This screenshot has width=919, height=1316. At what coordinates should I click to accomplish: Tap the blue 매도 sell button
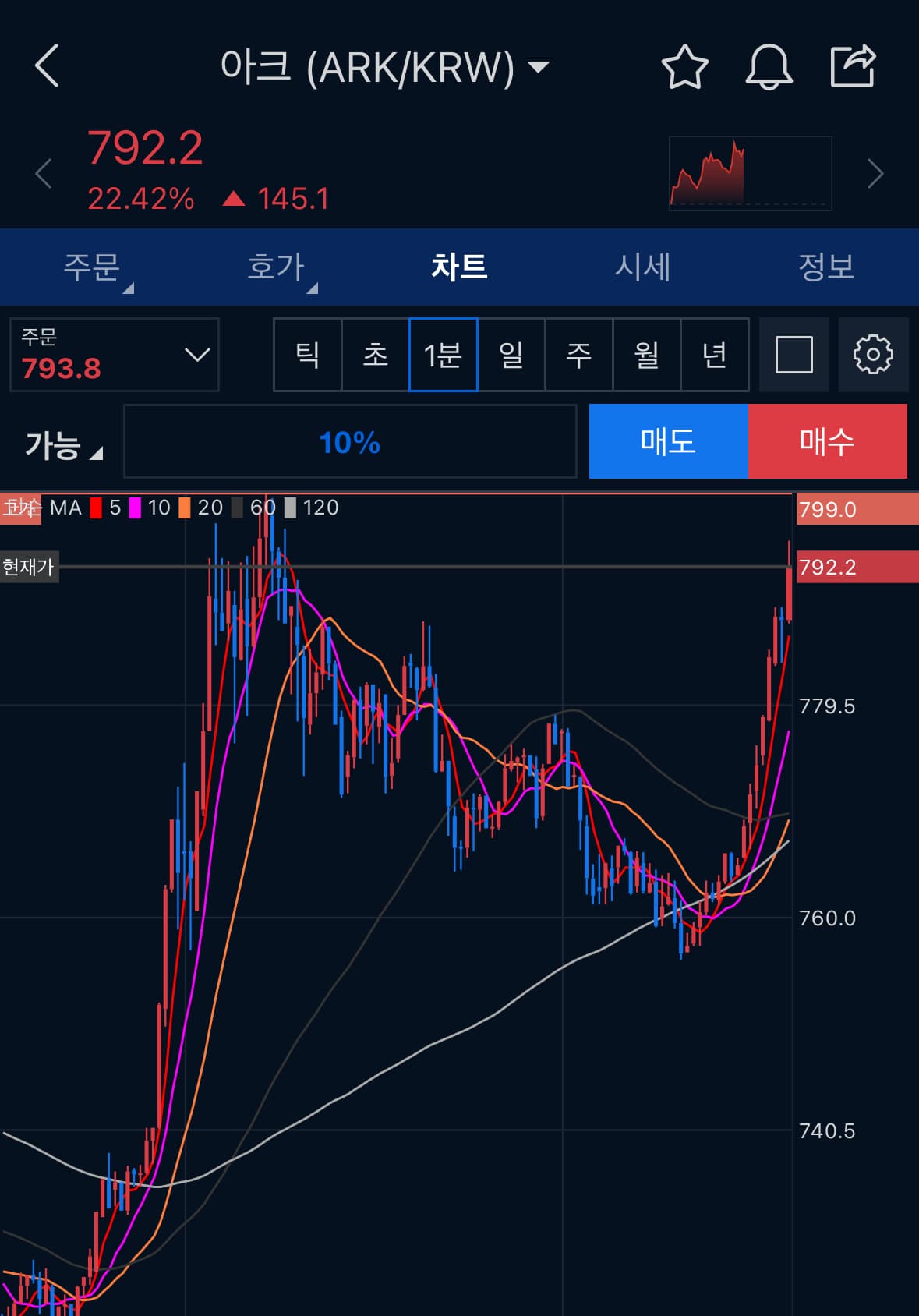pos(668,441)
